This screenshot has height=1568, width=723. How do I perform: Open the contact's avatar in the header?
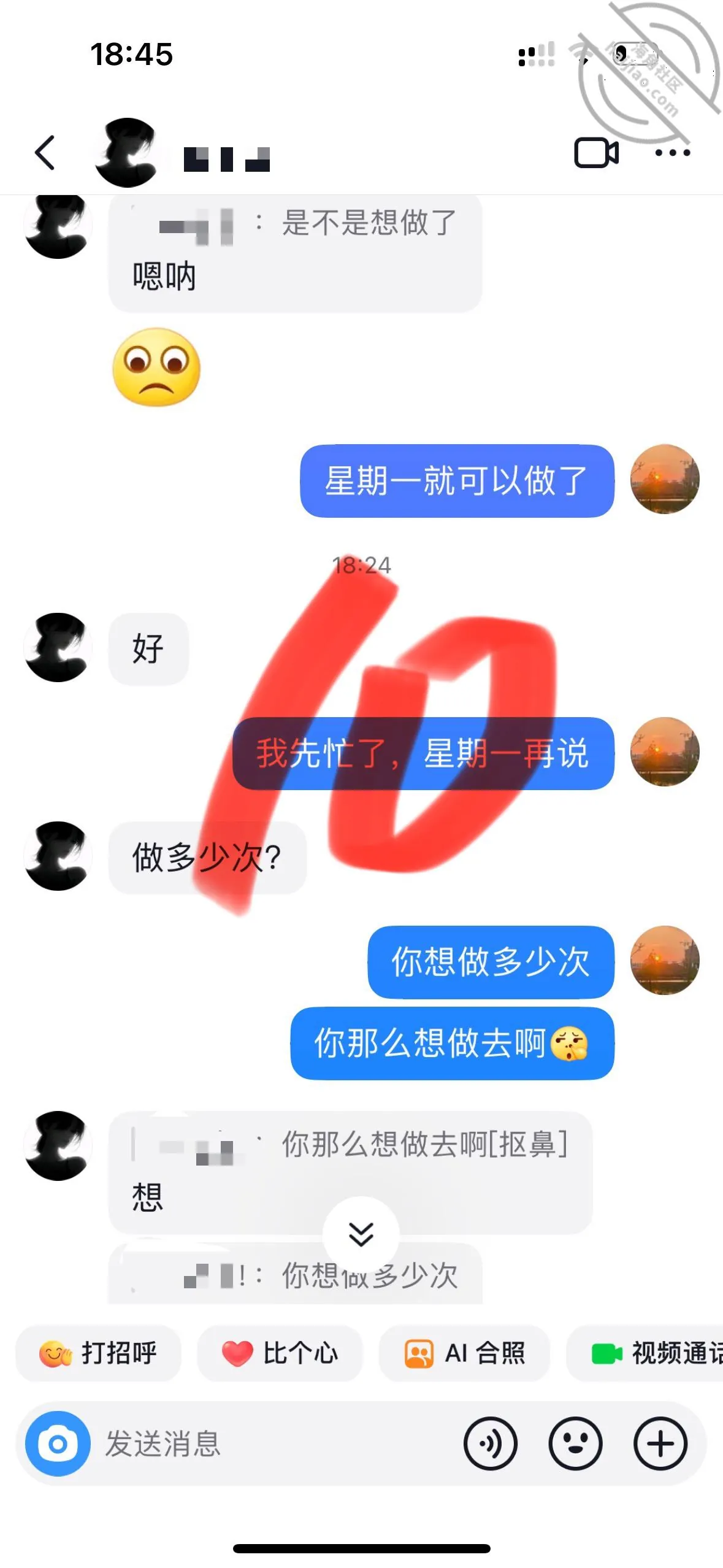pyautogui.click(x=127, y=153)
